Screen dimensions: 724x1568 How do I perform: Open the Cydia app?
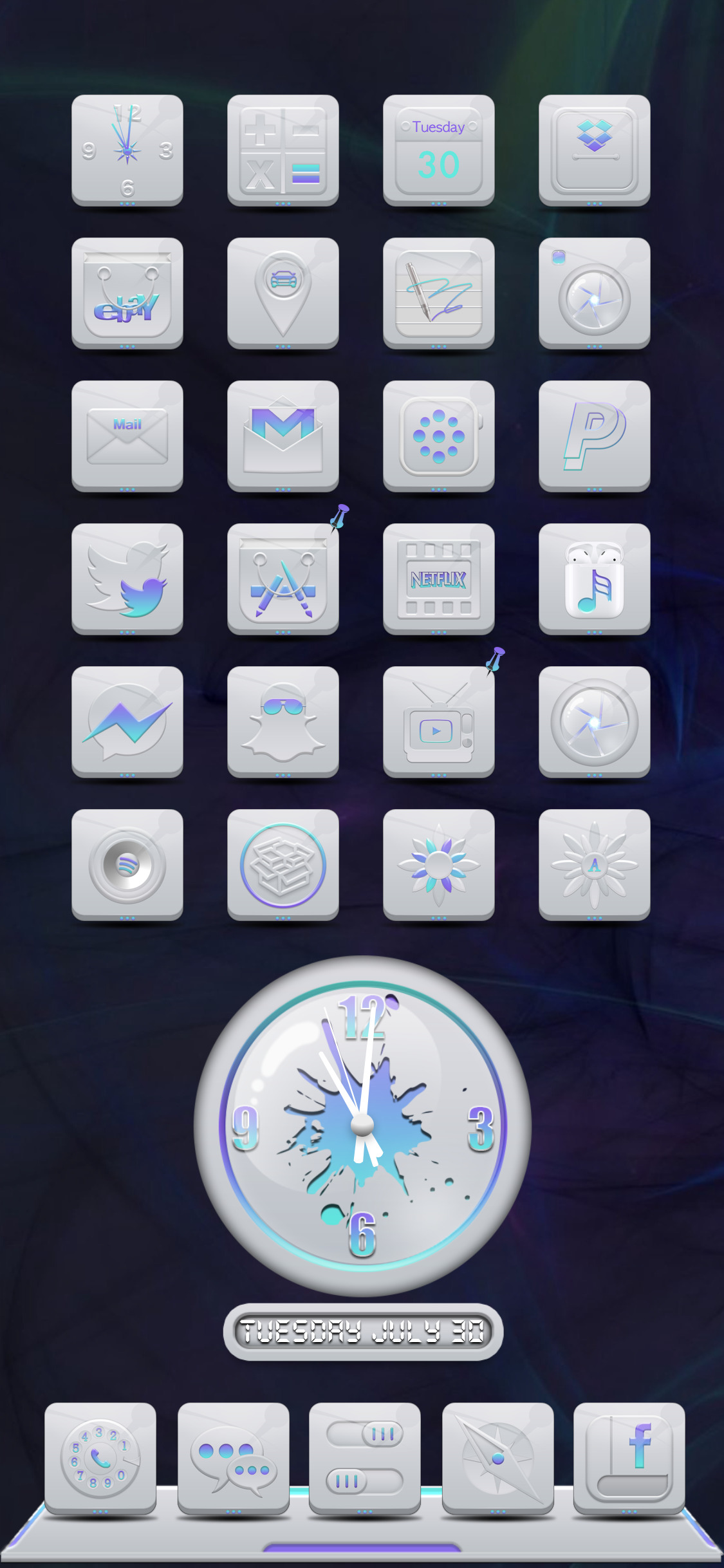[x=283, y=865]
